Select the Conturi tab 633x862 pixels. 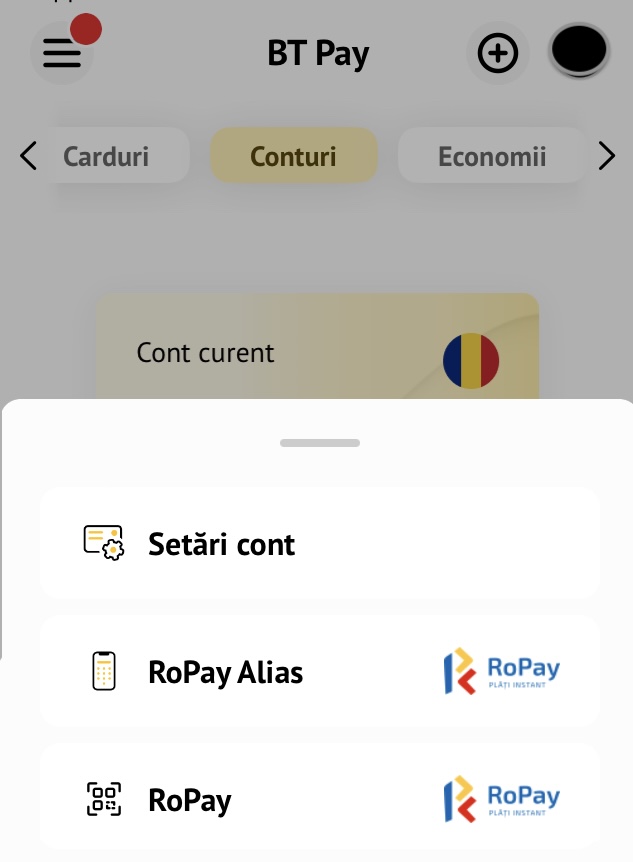click(293, 156)
